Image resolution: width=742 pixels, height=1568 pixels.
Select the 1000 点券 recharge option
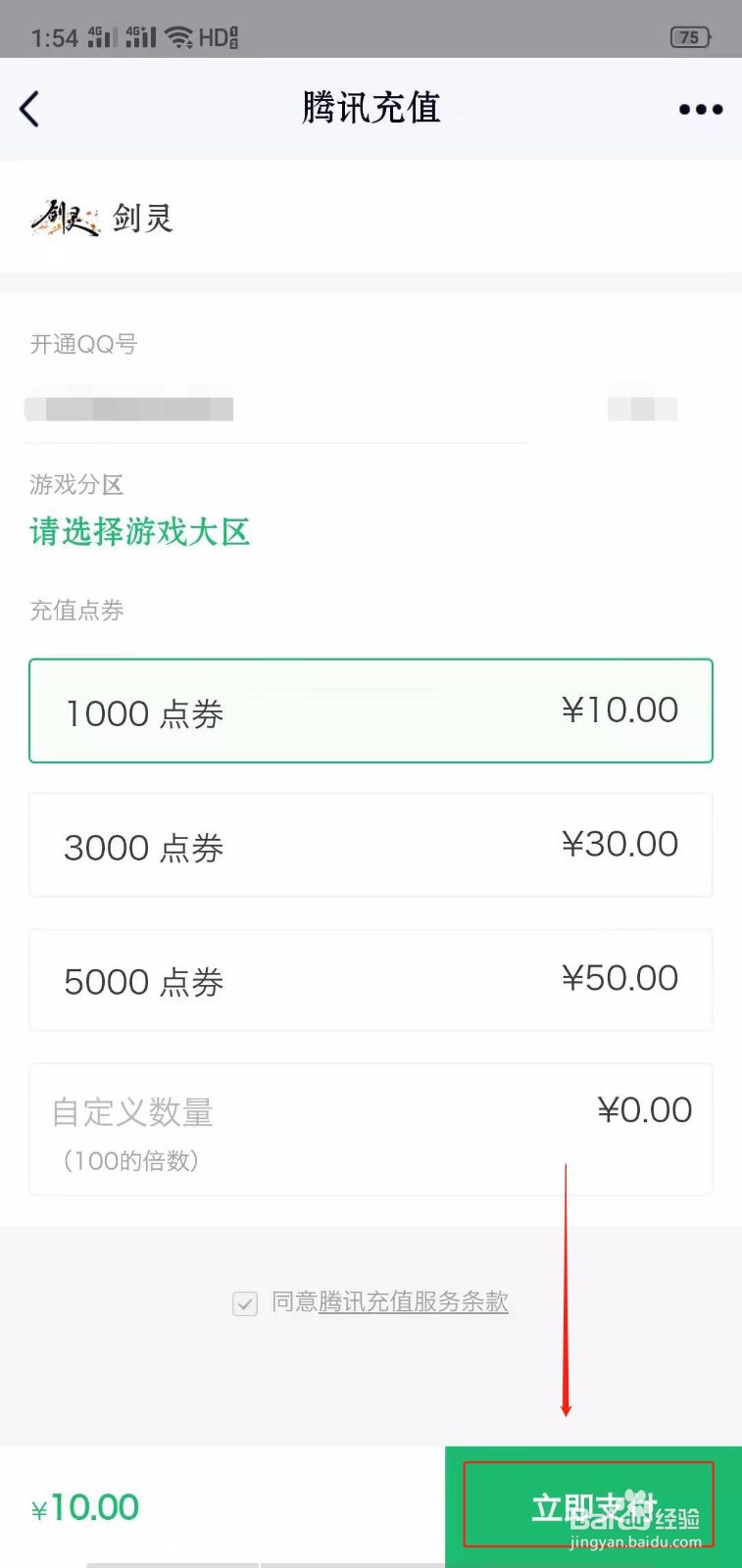pos(371,711)
